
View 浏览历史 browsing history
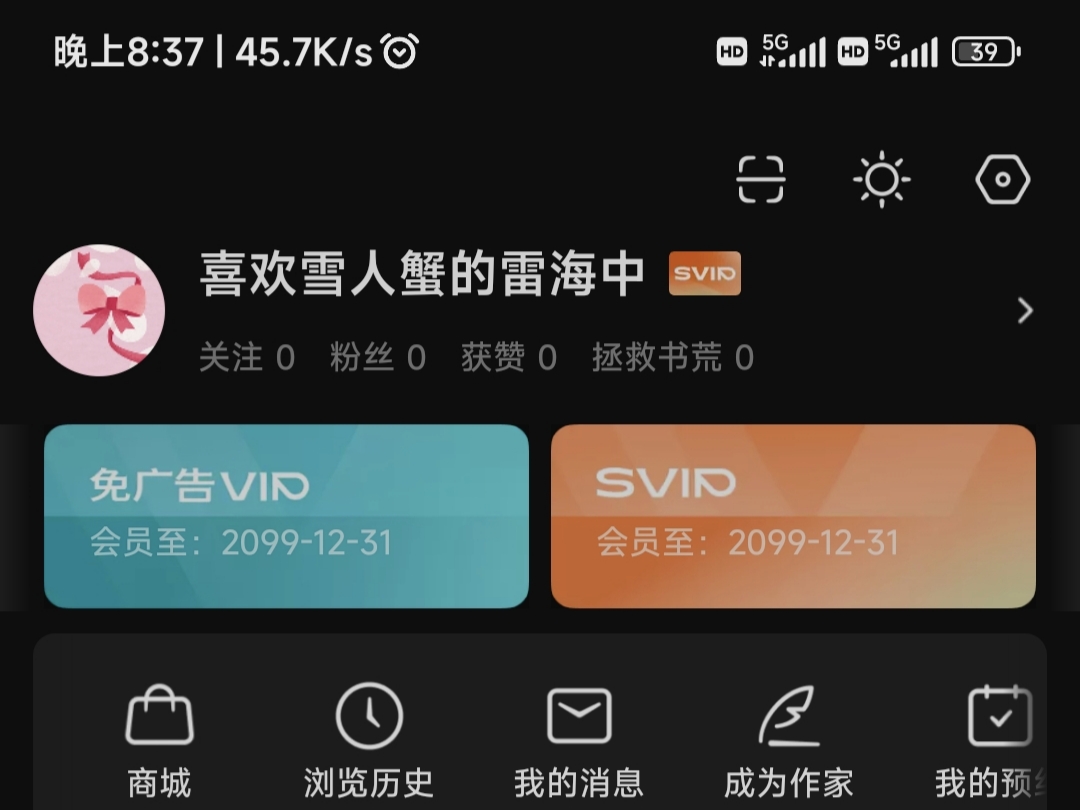pos(369,740)
